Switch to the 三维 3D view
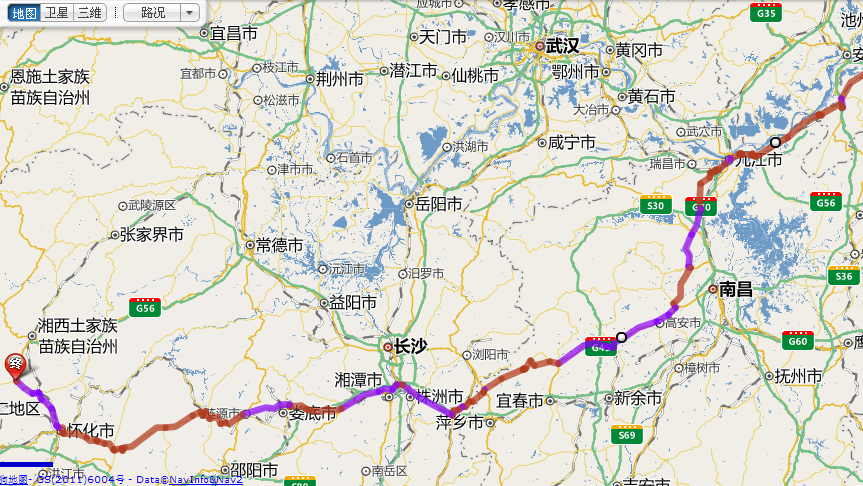This screenshot has height=486, width=863. click(90, 13)
